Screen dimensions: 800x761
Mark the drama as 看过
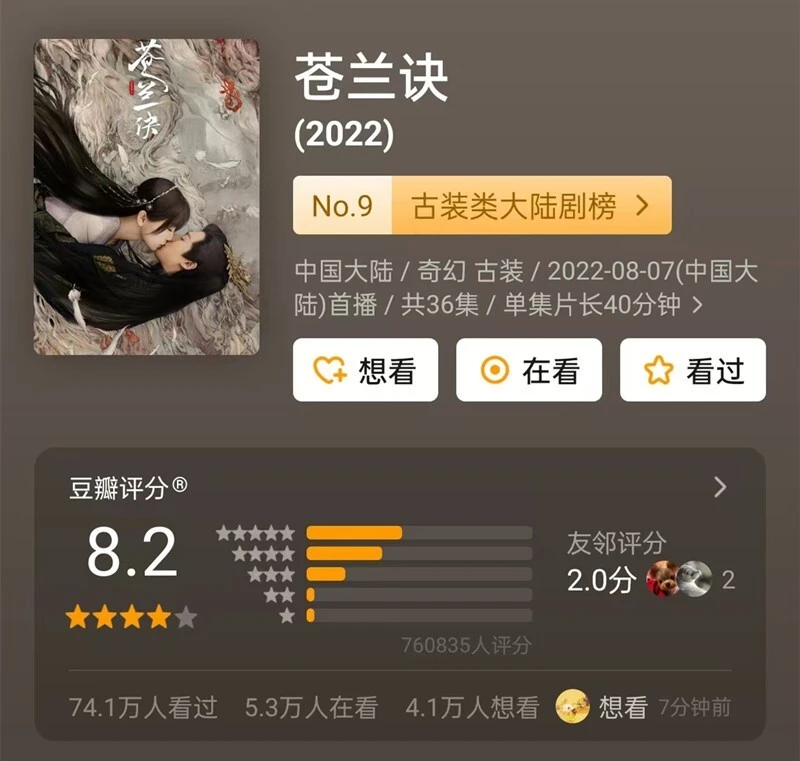coord(692,370)
